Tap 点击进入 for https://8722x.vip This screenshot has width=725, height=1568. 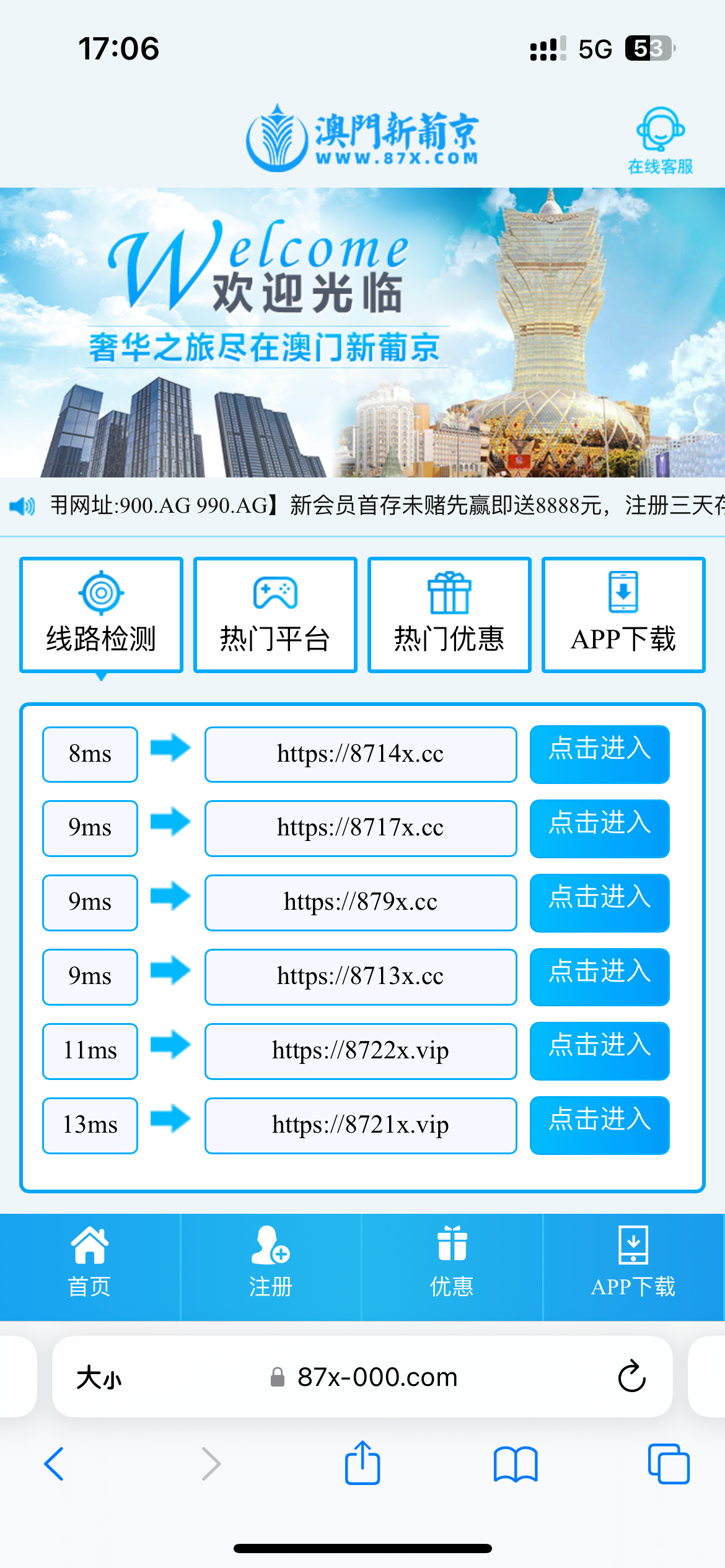[599, 1051]
